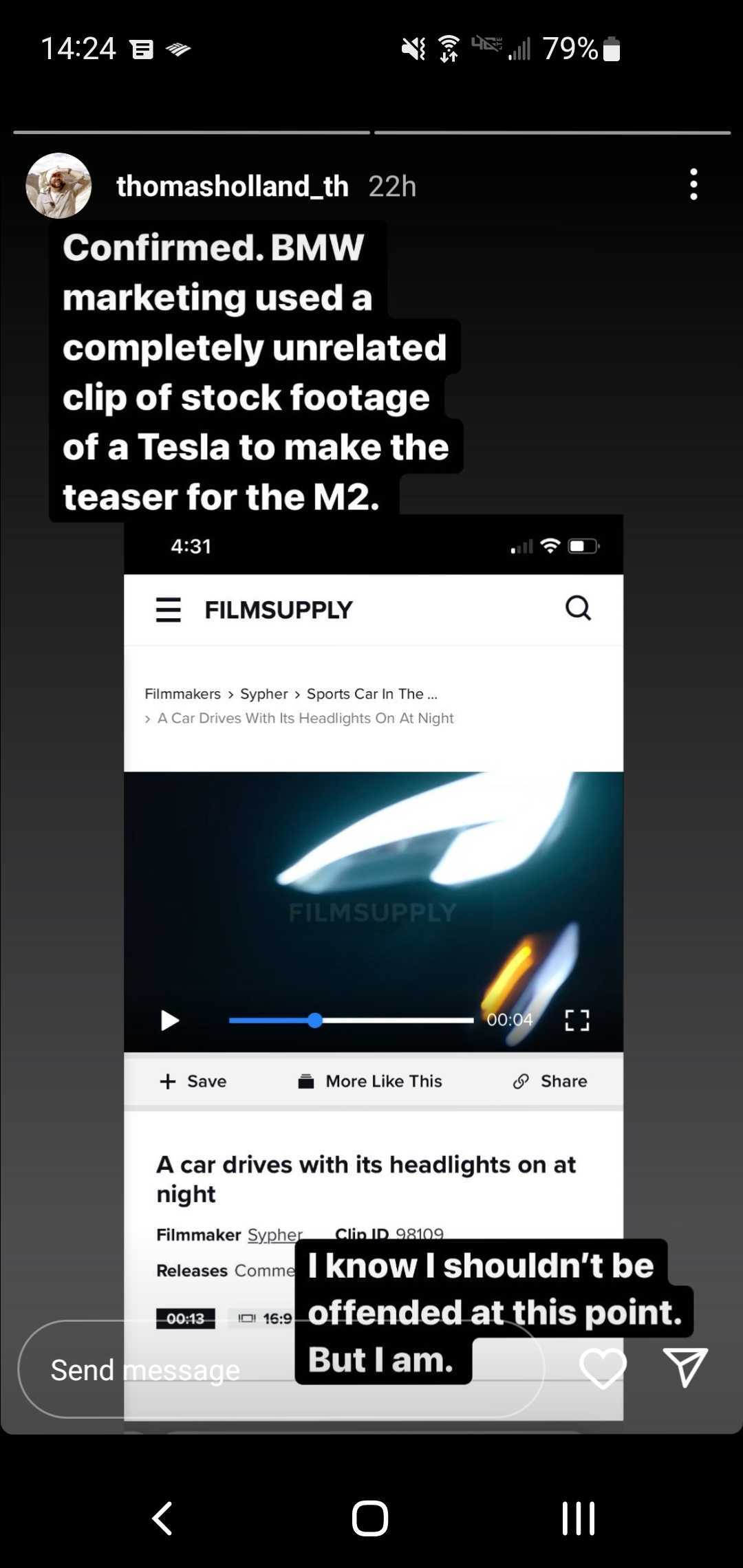Open the story options overflow menu
The width and height of the screenshot is (743, 1568).
[693, 184]
